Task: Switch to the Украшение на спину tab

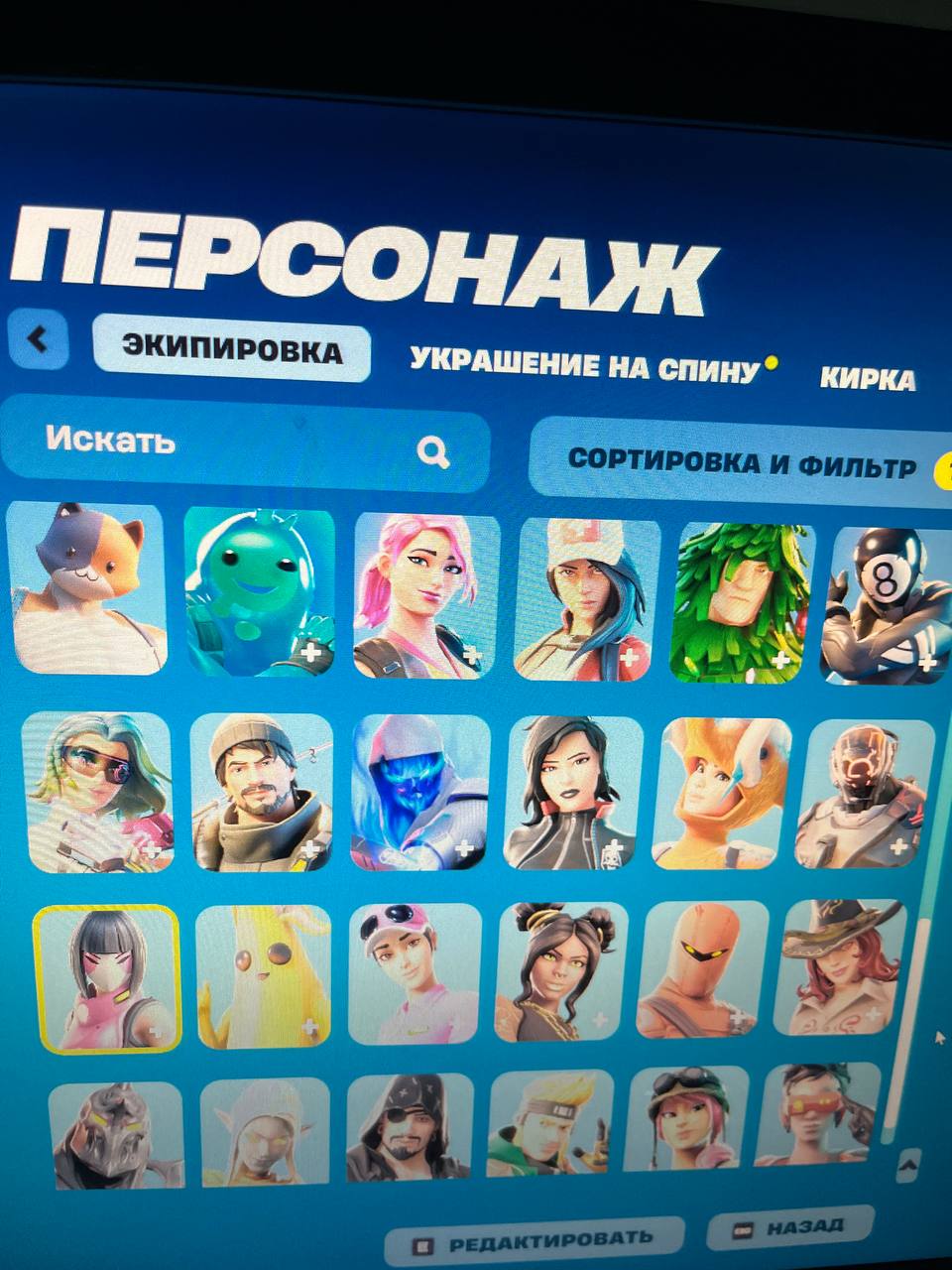Action: 585,365
